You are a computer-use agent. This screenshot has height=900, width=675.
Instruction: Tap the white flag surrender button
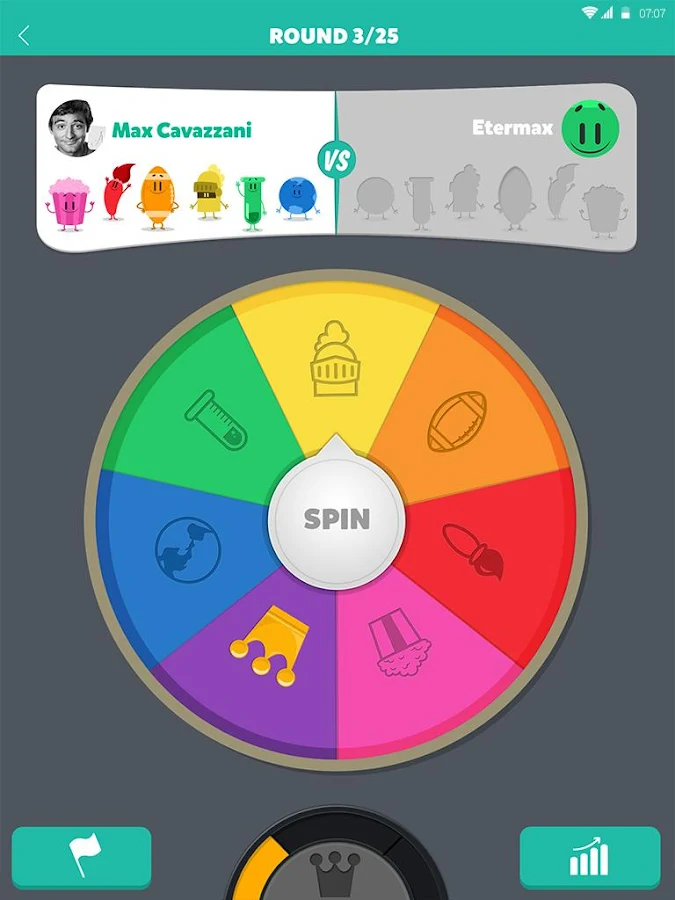81,857
